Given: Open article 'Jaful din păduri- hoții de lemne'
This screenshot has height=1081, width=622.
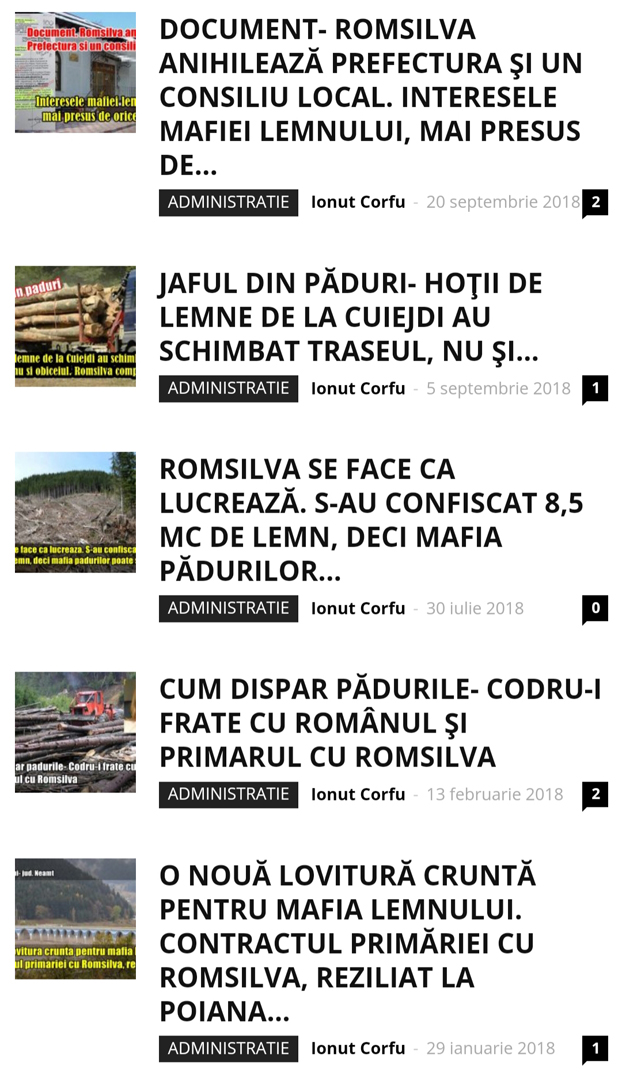Looking at the screenshot, I should (350, 317).
